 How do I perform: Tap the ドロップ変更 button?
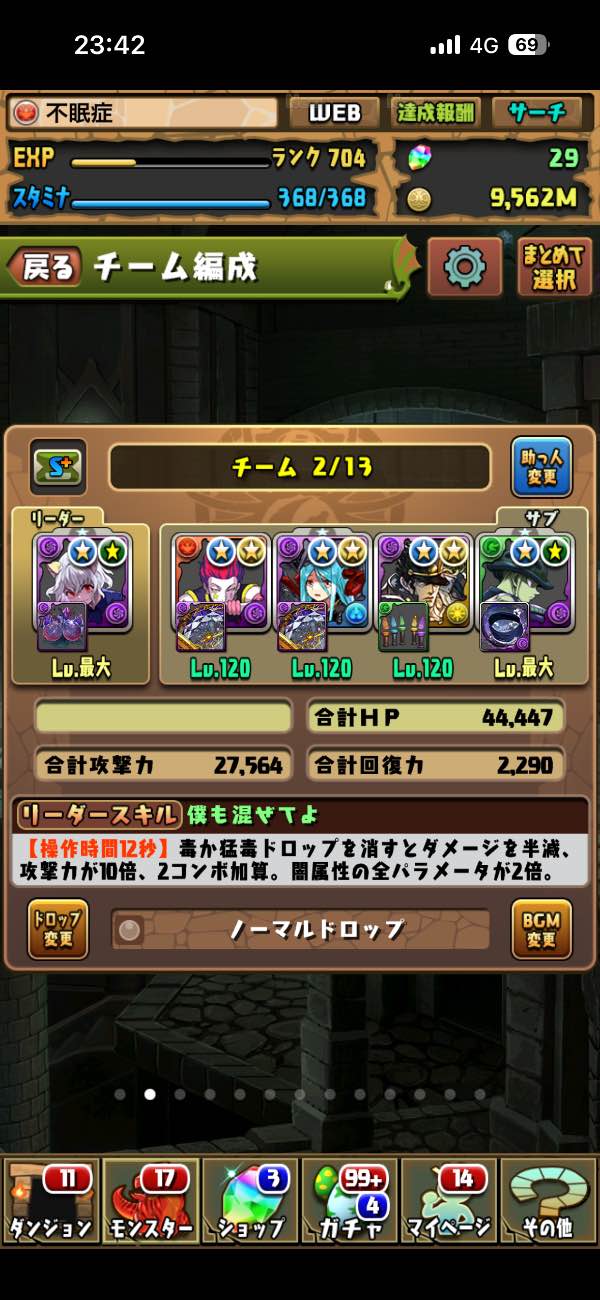(x=58, y=929)
